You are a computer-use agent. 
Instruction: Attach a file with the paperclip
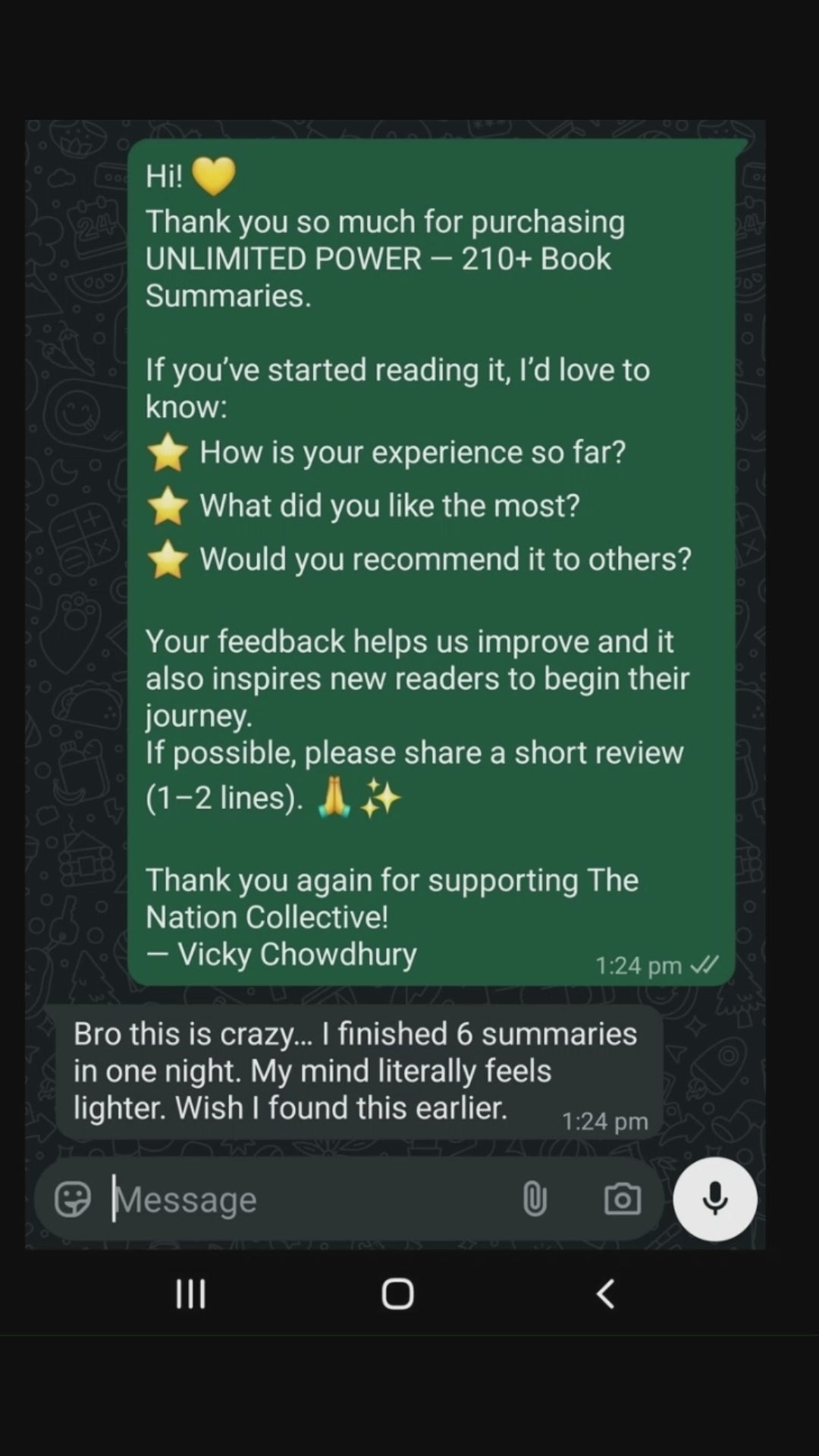[x=535, y=1199]
